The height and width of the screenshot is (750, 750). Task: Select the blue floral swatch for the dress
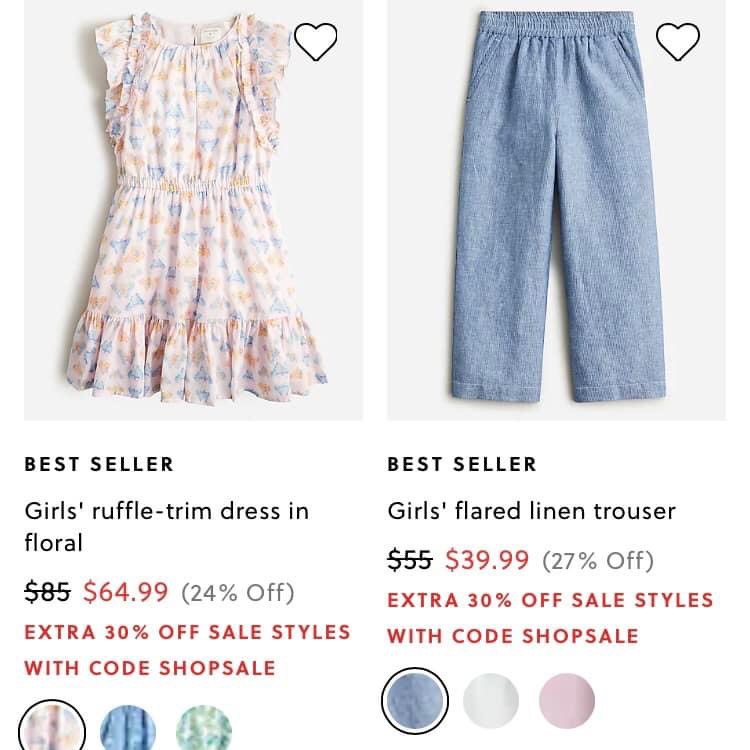pyautogui.click(x=129, y=728)
